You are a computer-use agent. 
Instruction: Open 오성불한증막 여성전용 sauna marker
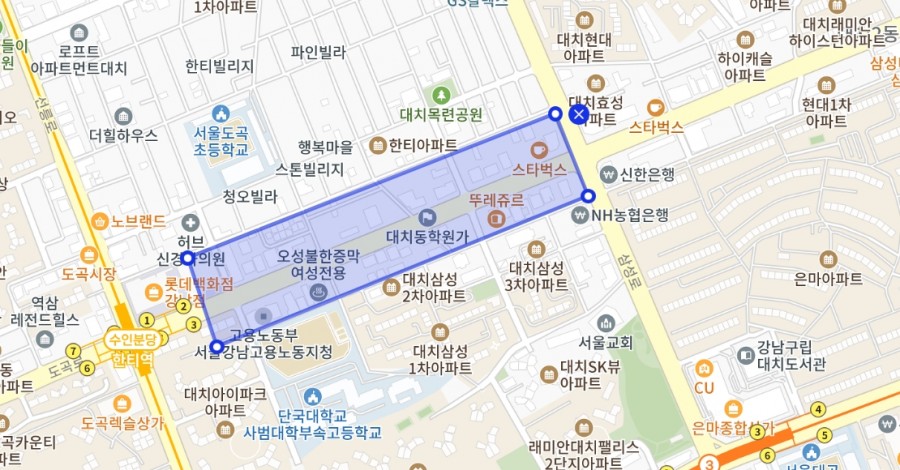tap(318, 292)
